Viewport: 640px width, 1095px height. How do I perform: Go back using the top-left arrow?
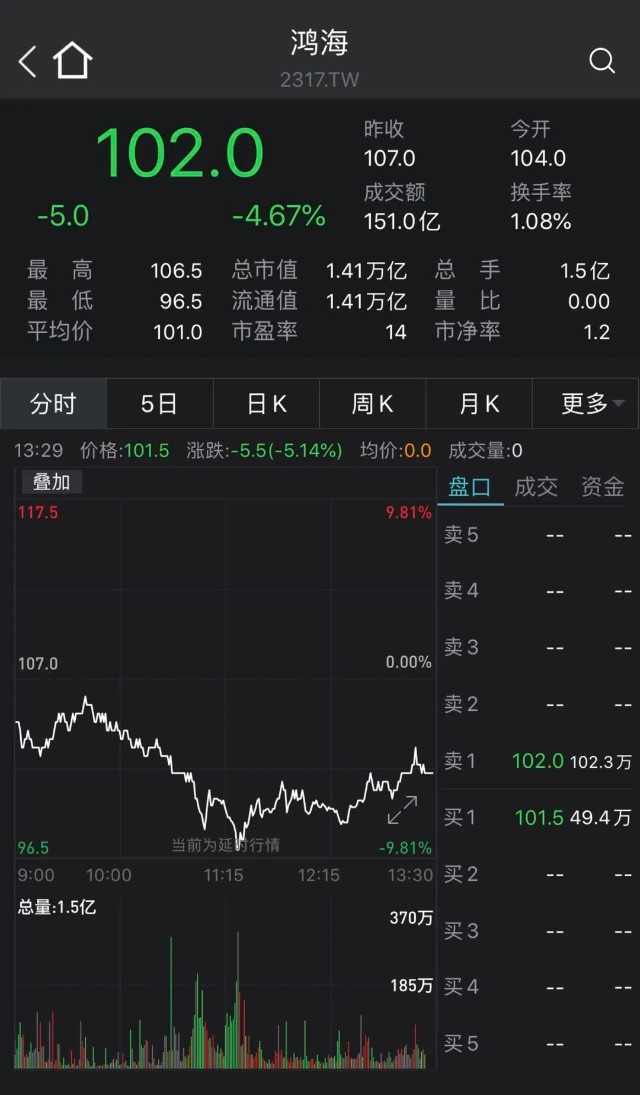[x=27, y=62]
